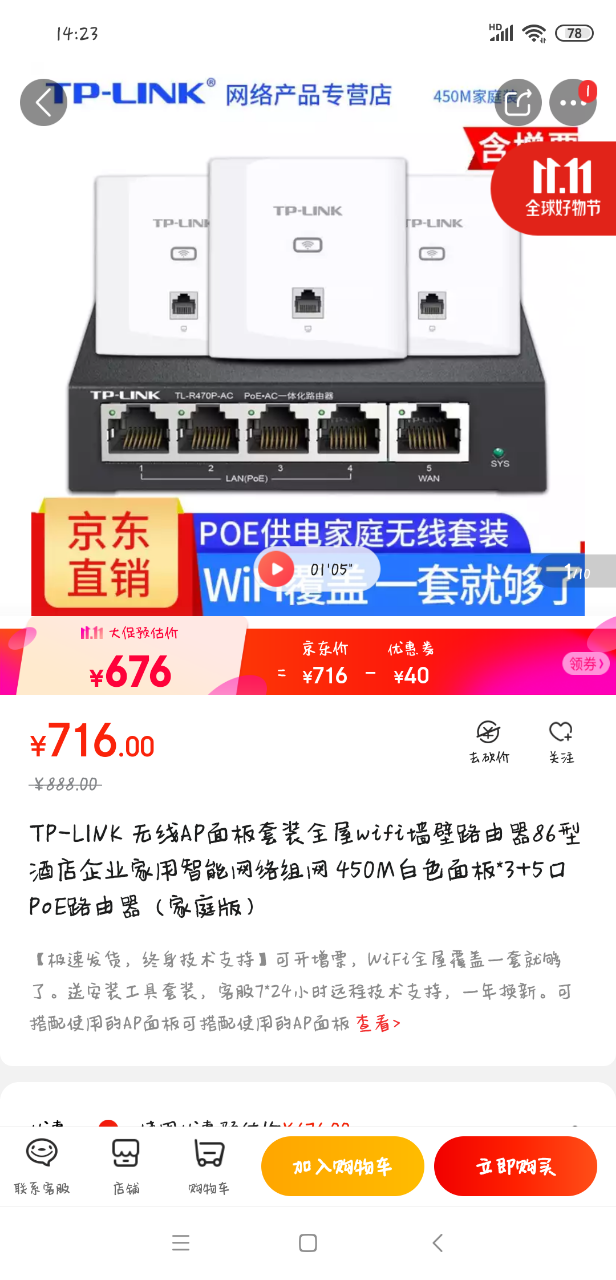
Task: Open the system recent apps menu
Action: pyautogui.click(x=181, y=1243)
